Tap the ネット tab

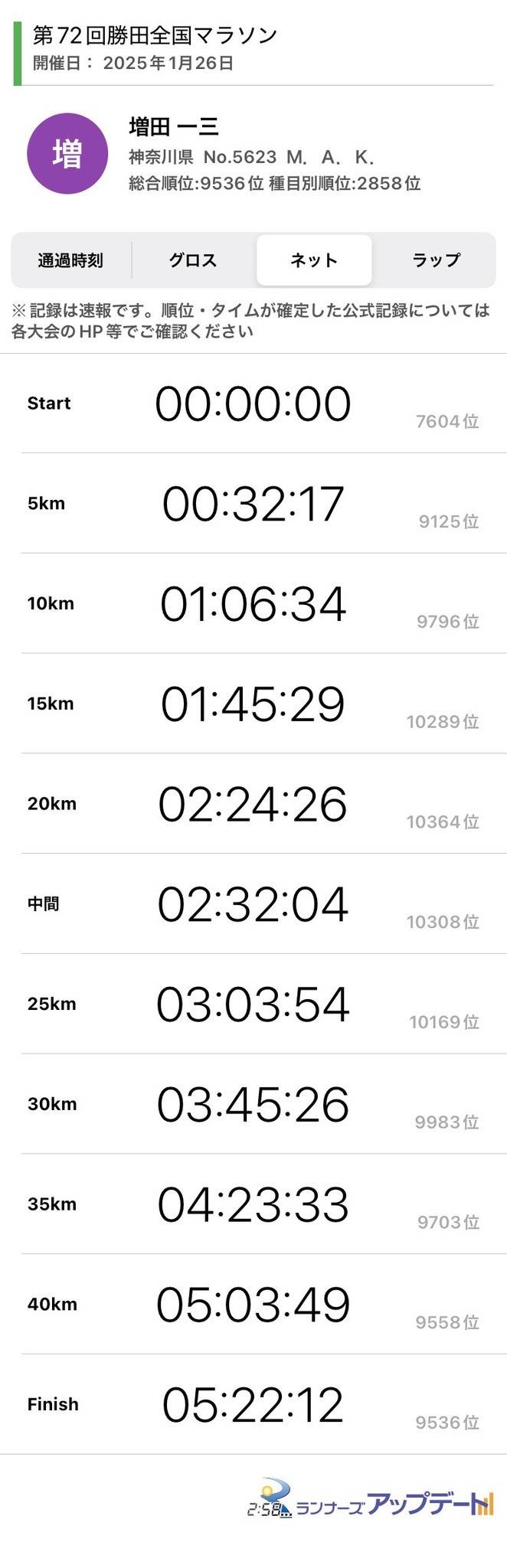[x=314, y=260]
